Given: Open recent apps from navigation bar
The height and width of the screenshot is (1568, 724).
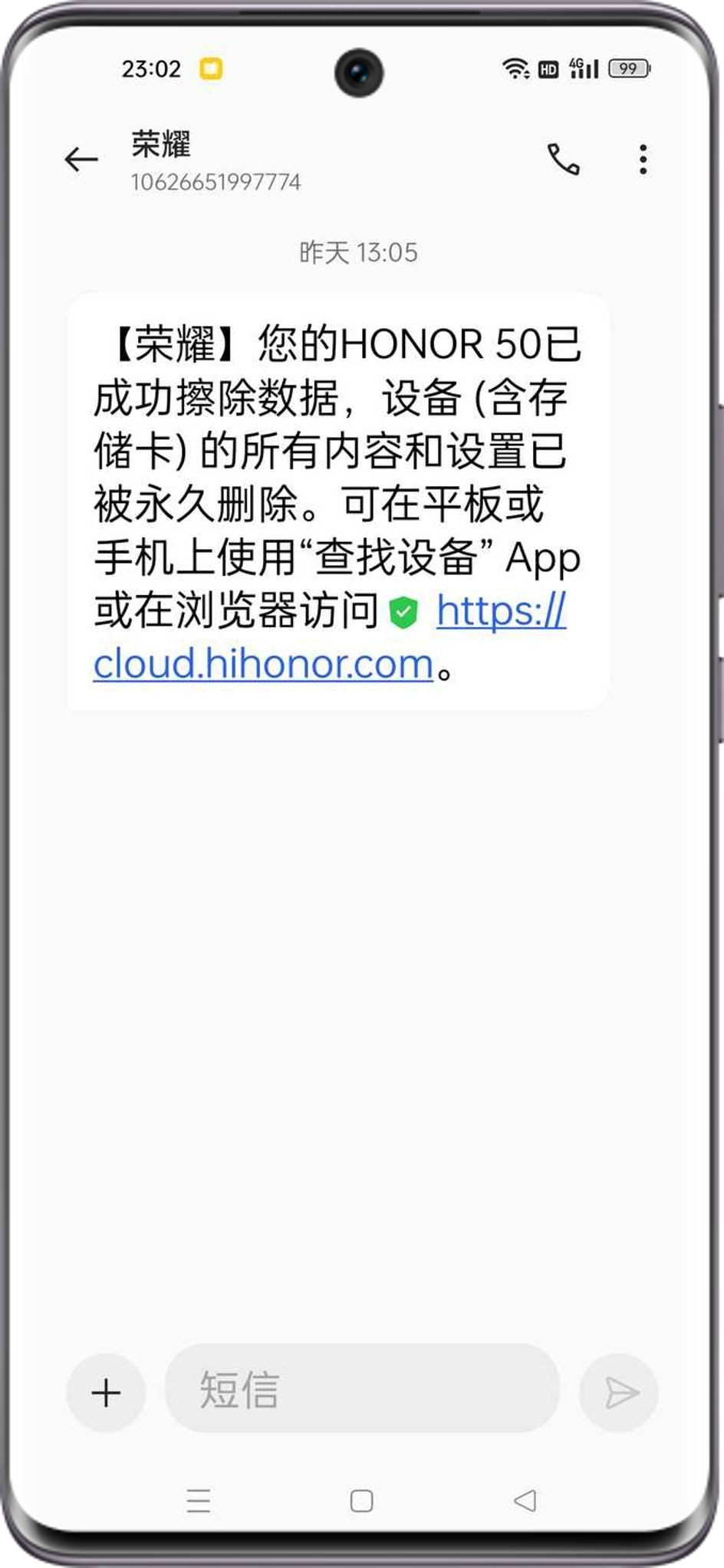Looking at the screenshot, I should tap(199, 1500).
